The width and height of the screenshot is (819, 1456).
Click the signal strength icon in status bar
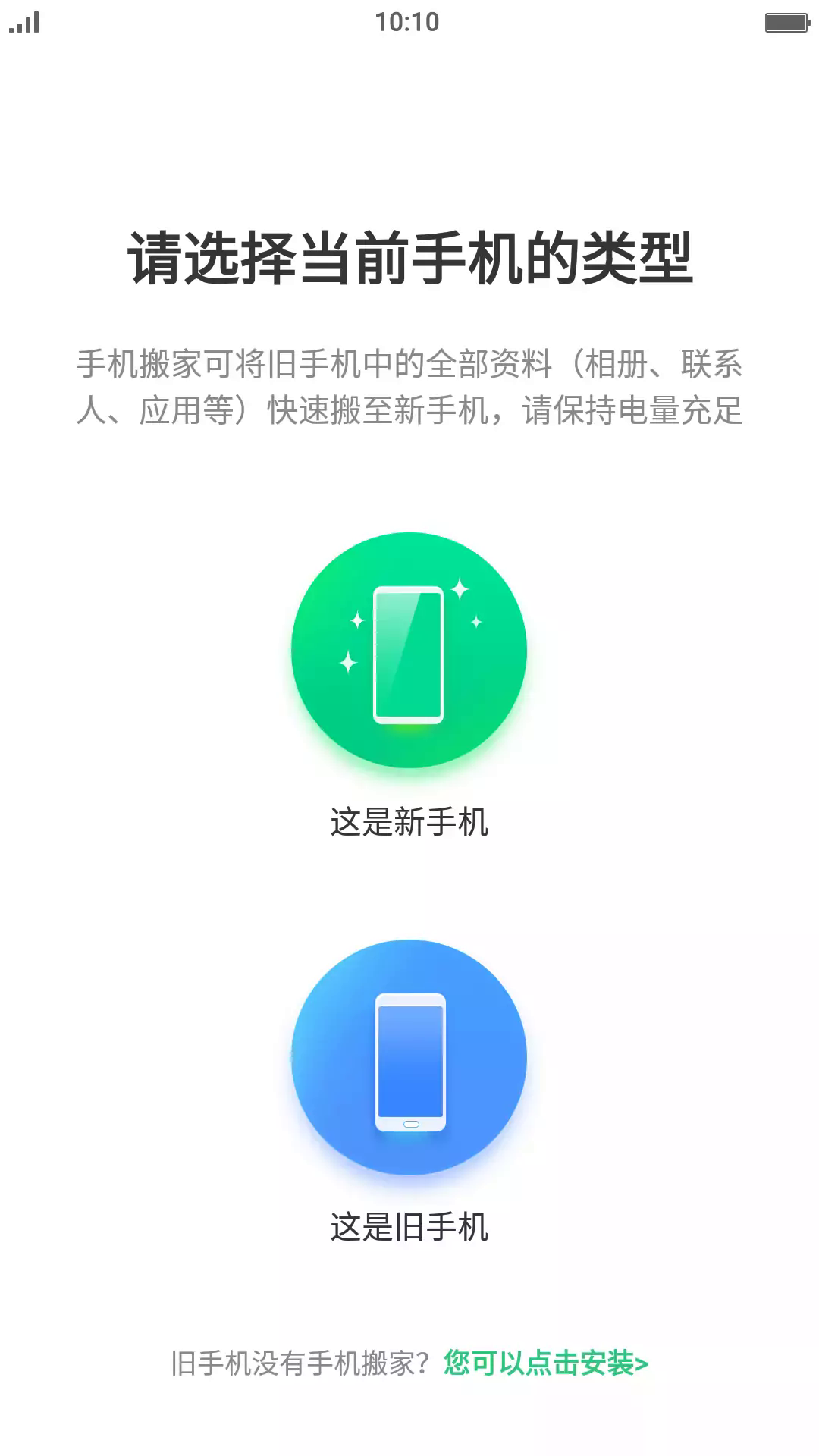(x=26, y=23)
